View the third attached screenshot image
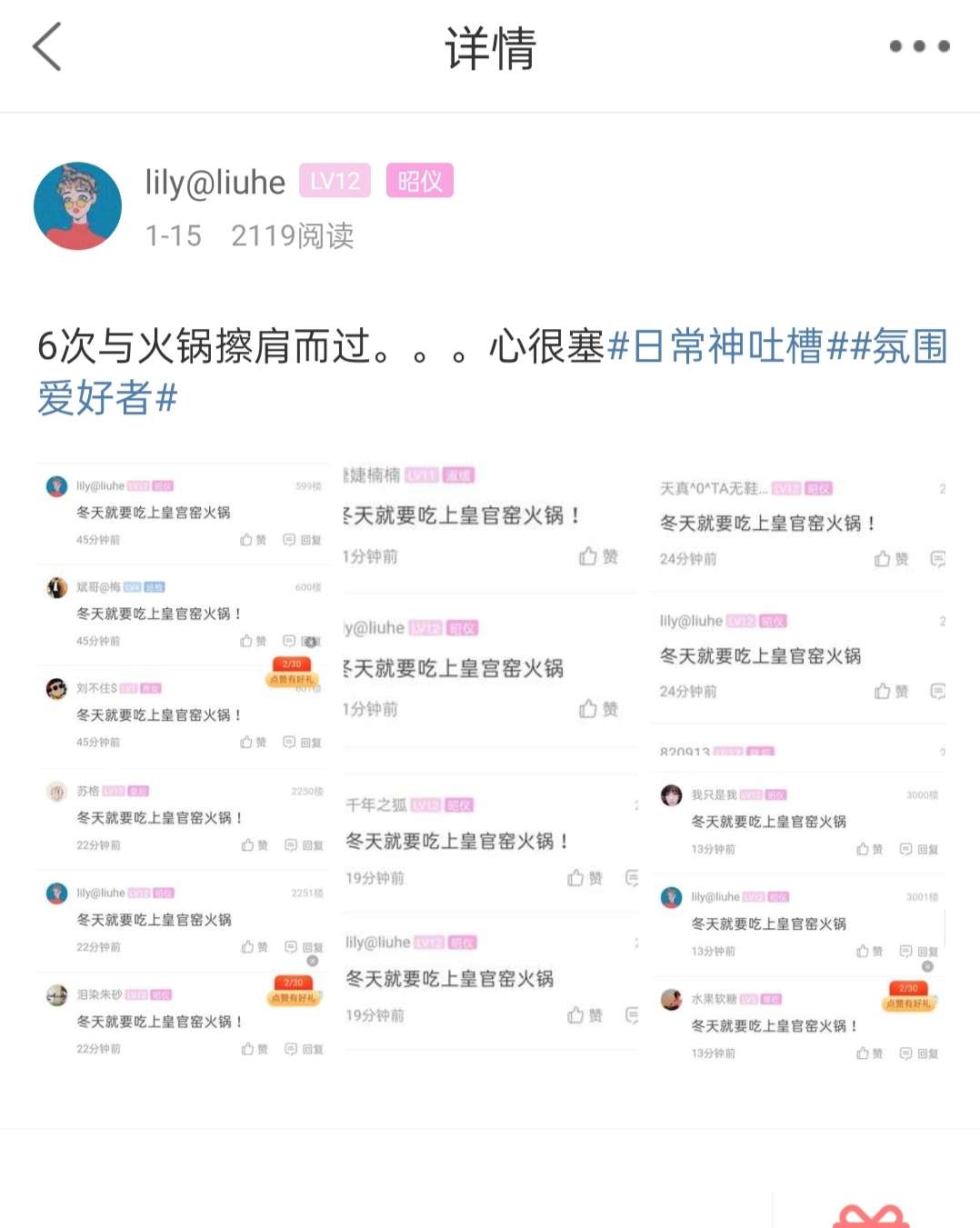Screen dimensions: 980x1228 click(x=800, y=764)
